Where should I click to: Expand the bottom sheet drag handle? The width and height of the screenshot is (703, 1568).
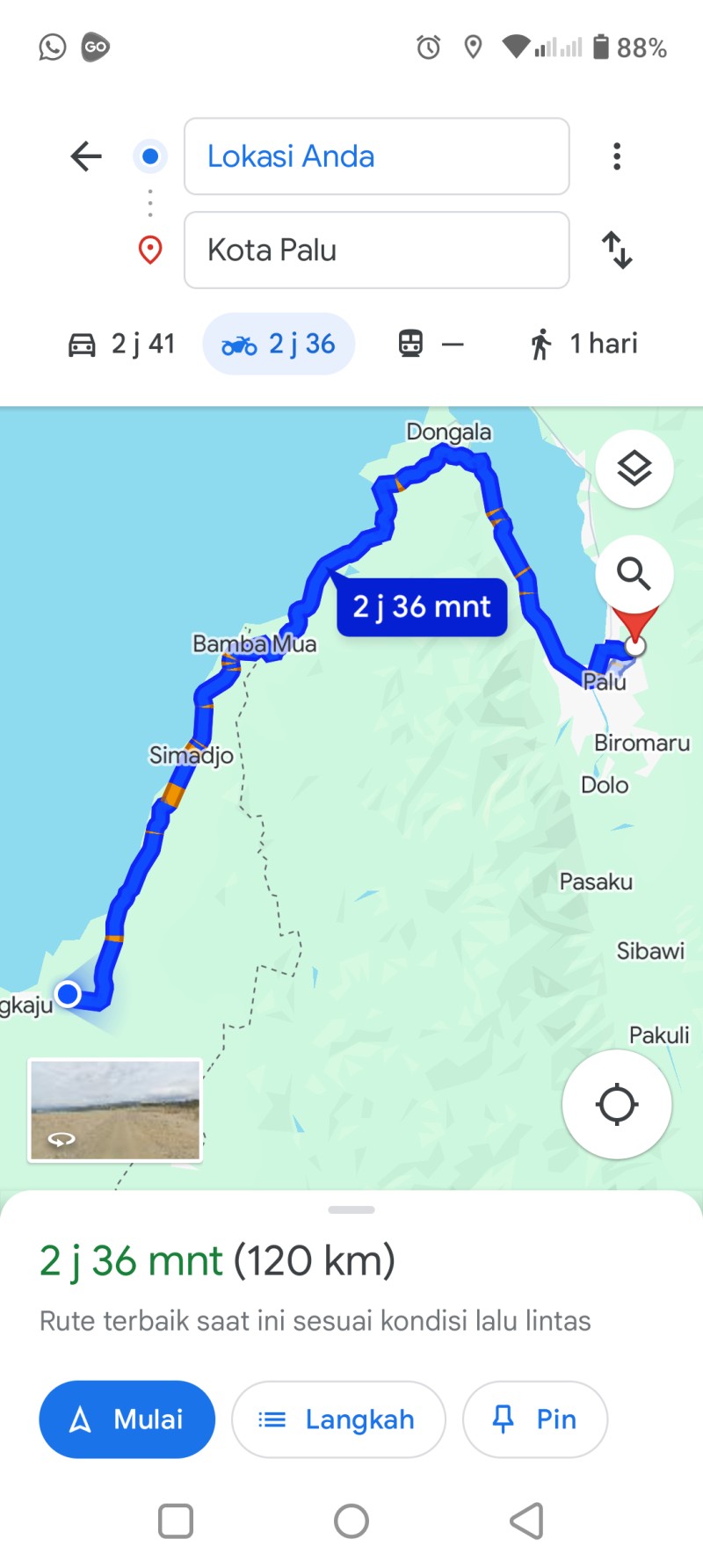pyautogui.click(x=351, y=1209)
